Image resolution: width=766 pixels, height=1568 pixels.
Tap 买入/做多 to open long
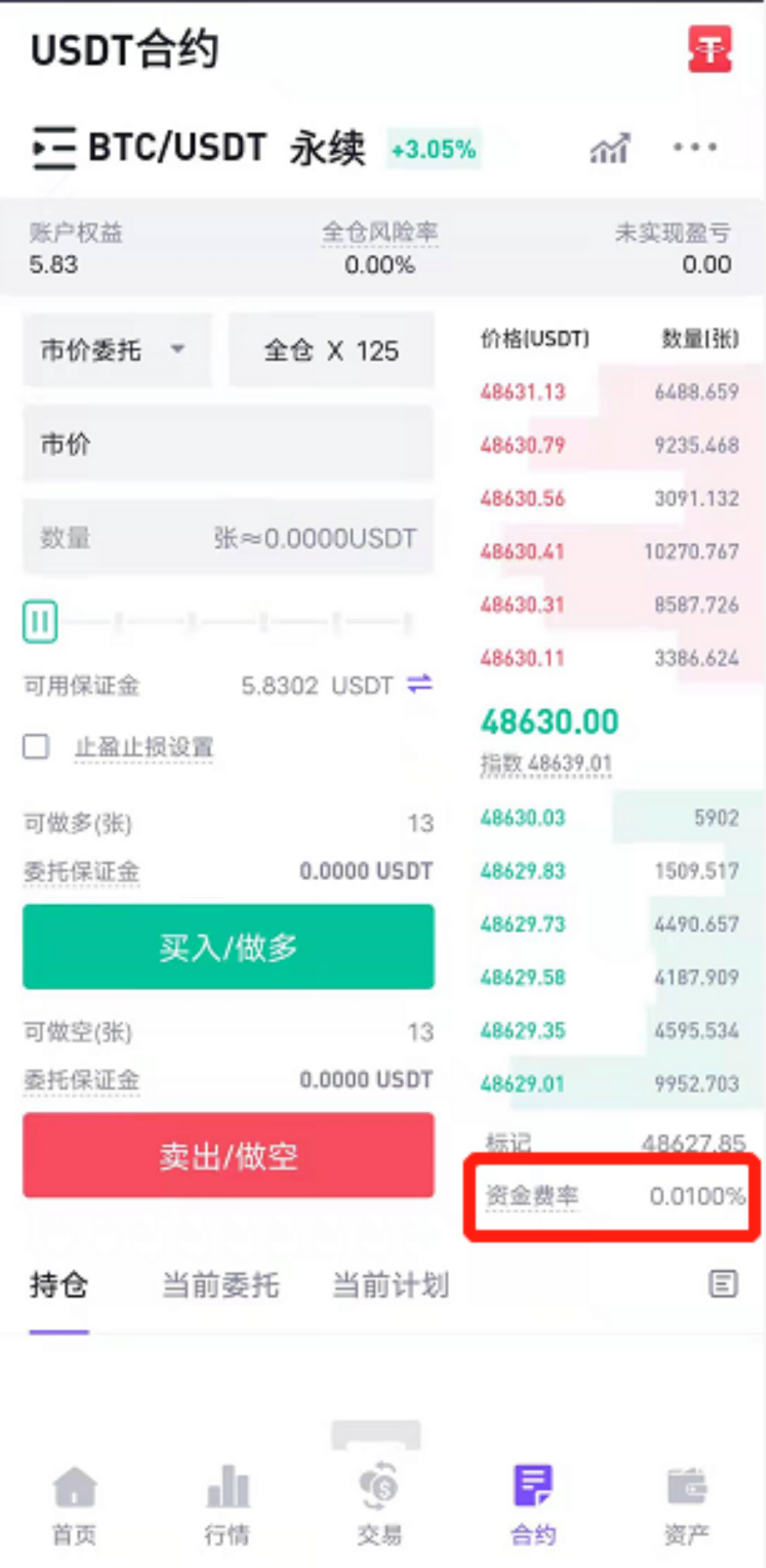pyautogui.click(x=228, y=946)
